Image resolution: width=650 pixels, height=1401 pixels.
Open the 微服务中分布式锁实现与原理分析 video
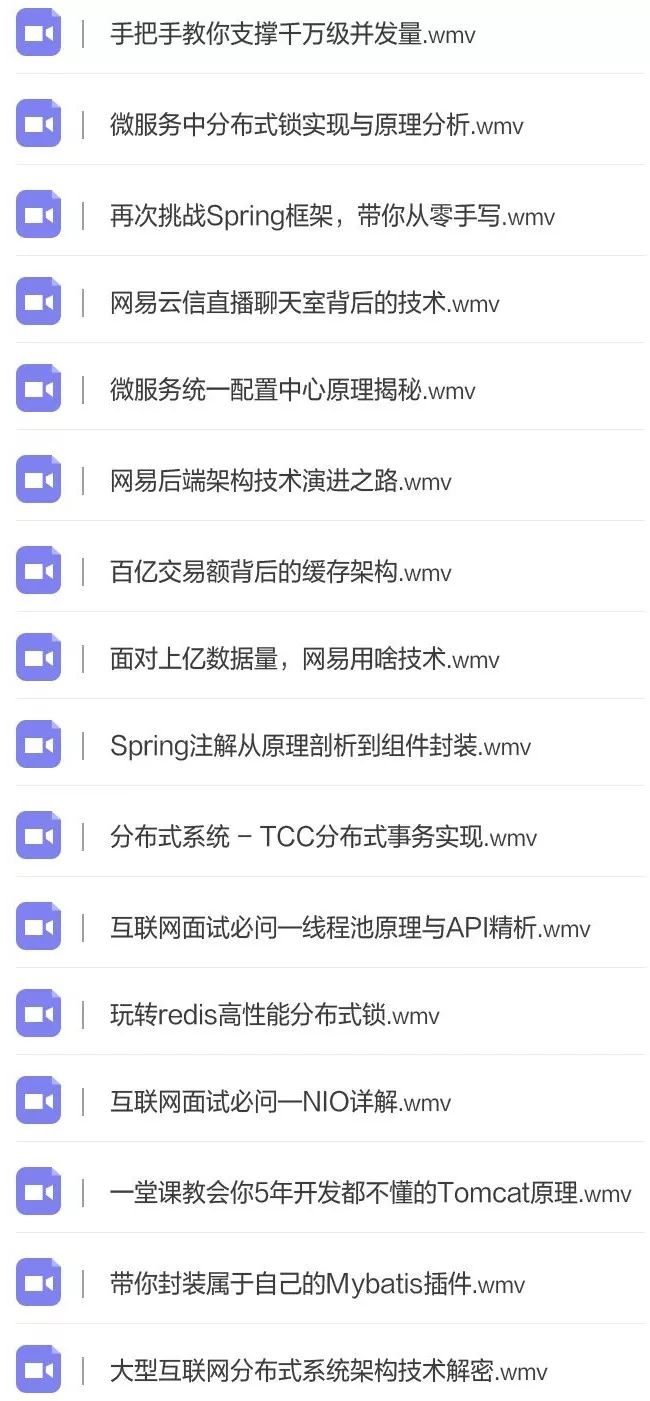point(316,126)
